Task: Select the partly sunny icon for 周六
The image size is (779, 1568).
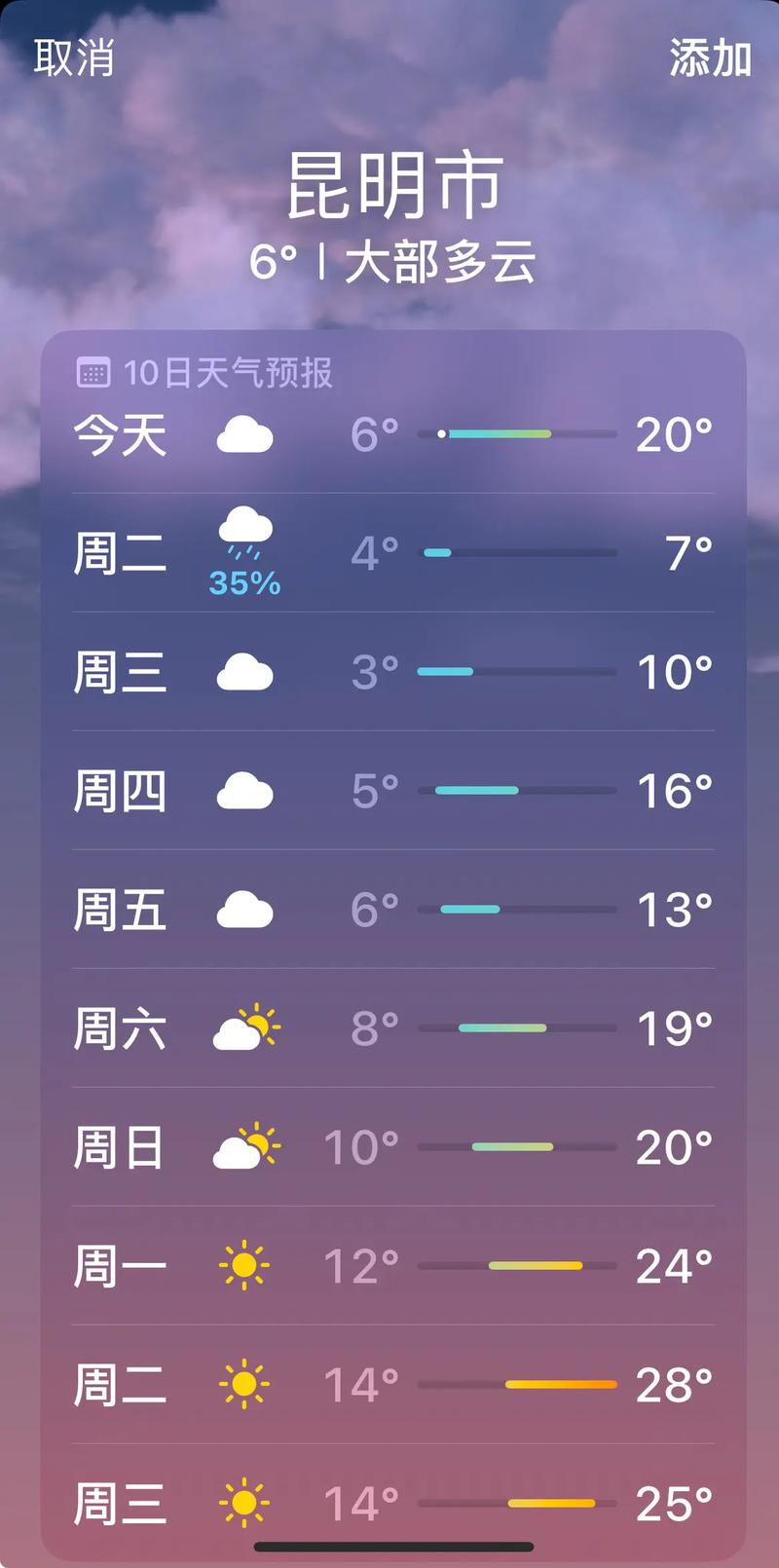Action: [244, 1027]
